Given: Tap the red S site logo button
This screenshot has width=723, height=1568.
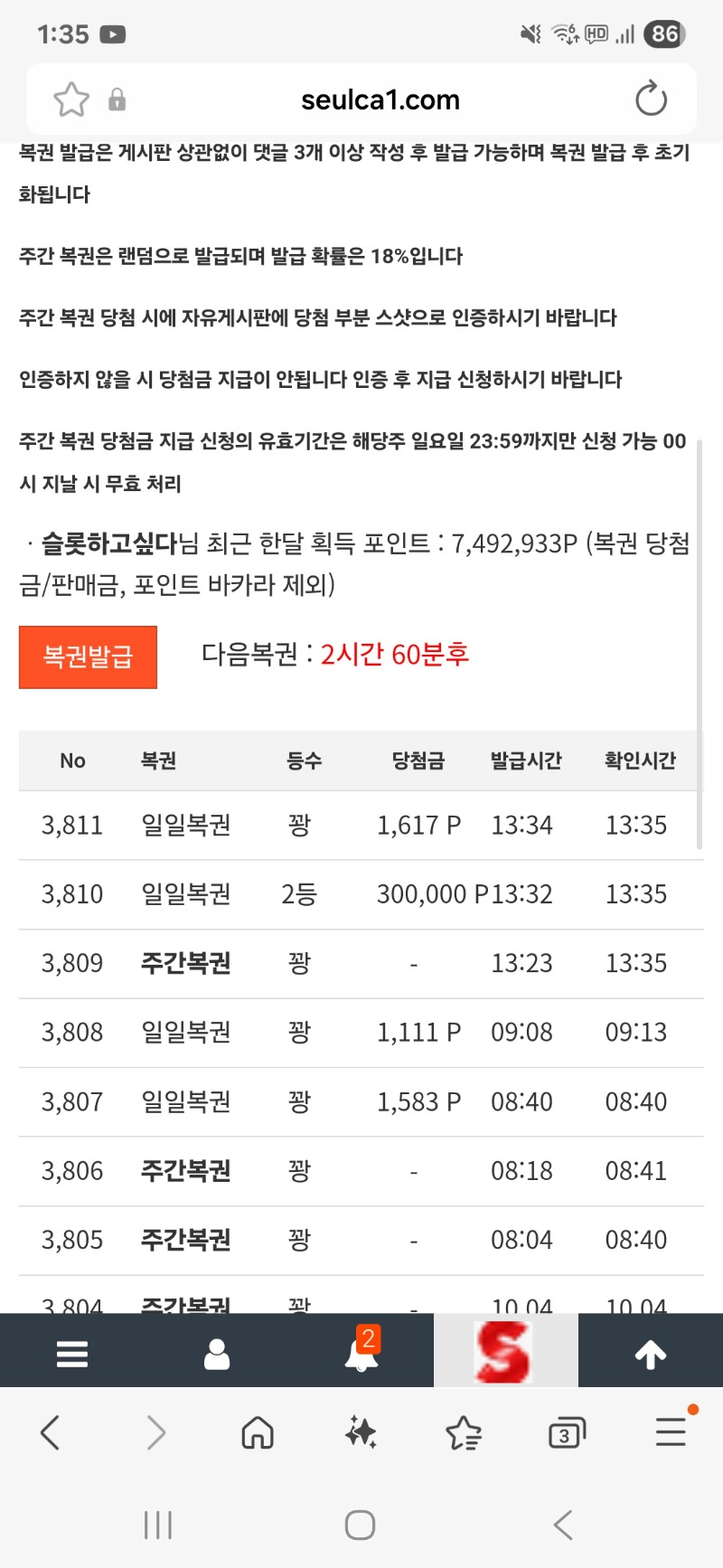Looking at the screenshot, I should [x=504, y=1352].
